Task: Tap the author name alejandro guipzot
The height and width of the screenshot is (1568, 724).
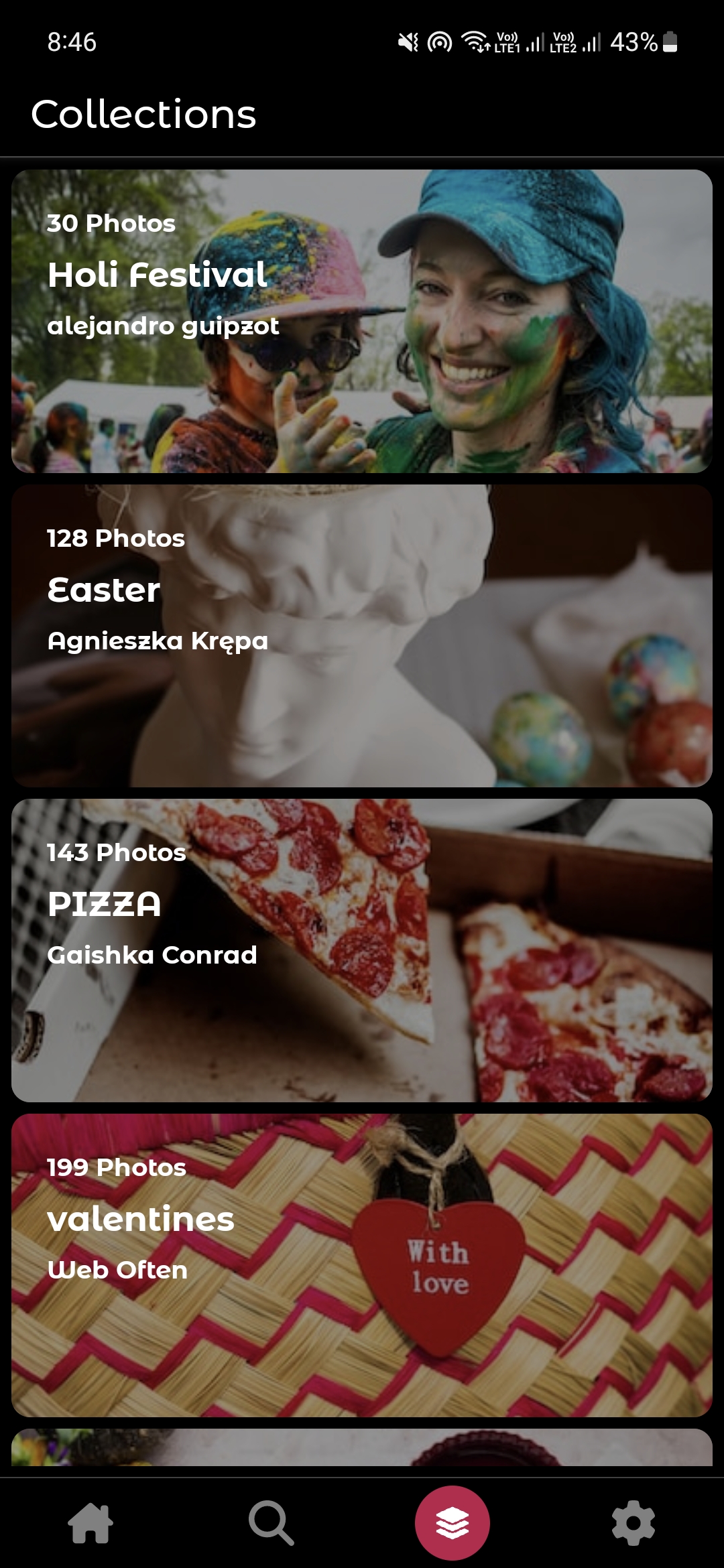Action: pyautogui.click(x=164, y=326)
